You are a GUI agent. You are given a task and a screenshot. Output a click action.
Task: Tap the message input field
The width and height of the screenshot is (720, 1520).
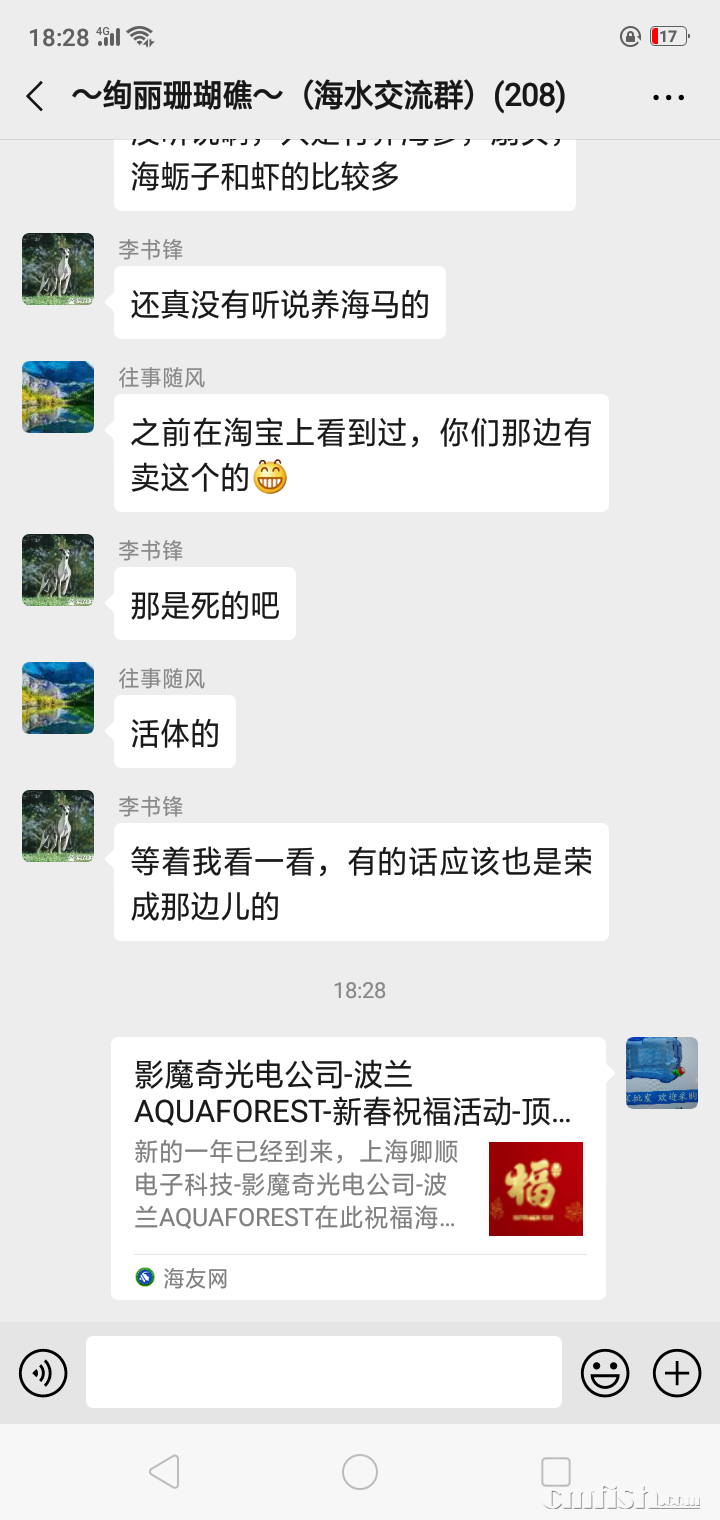click(322, 1372)
